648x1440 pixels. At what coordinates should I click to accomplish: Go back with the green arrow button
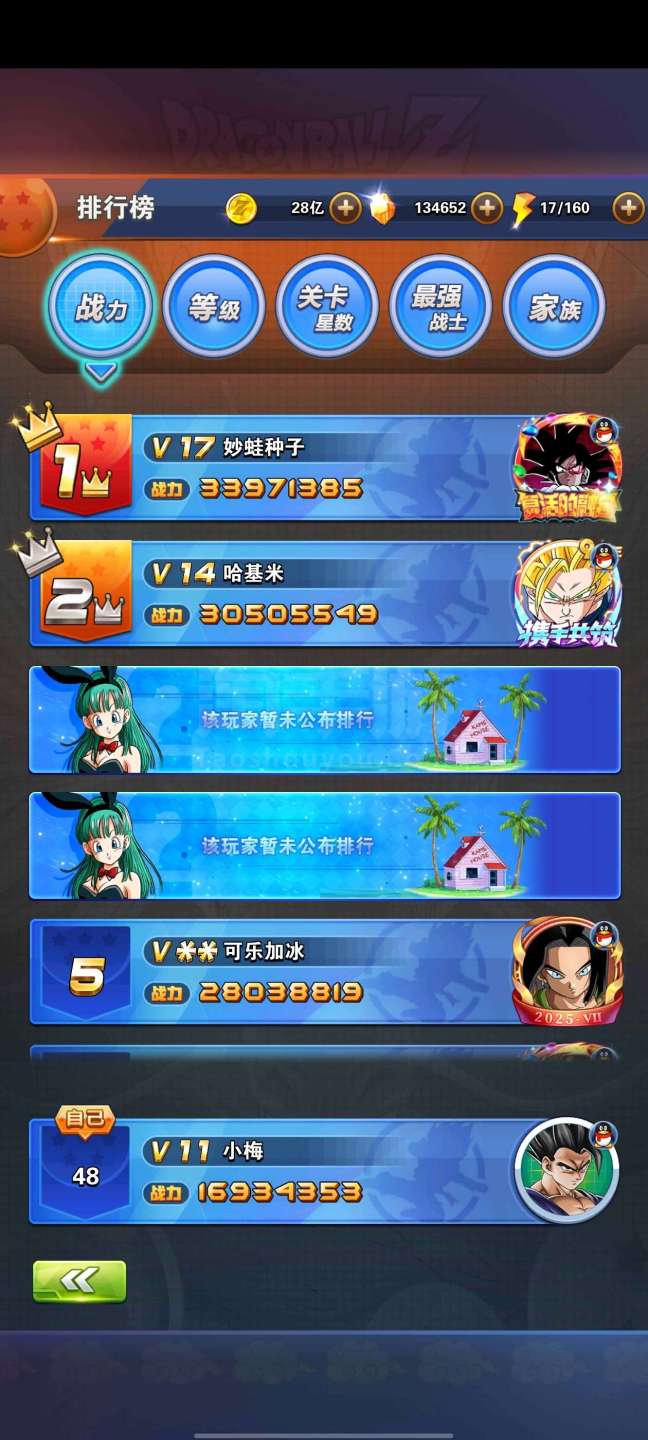tap(80, 1281)
